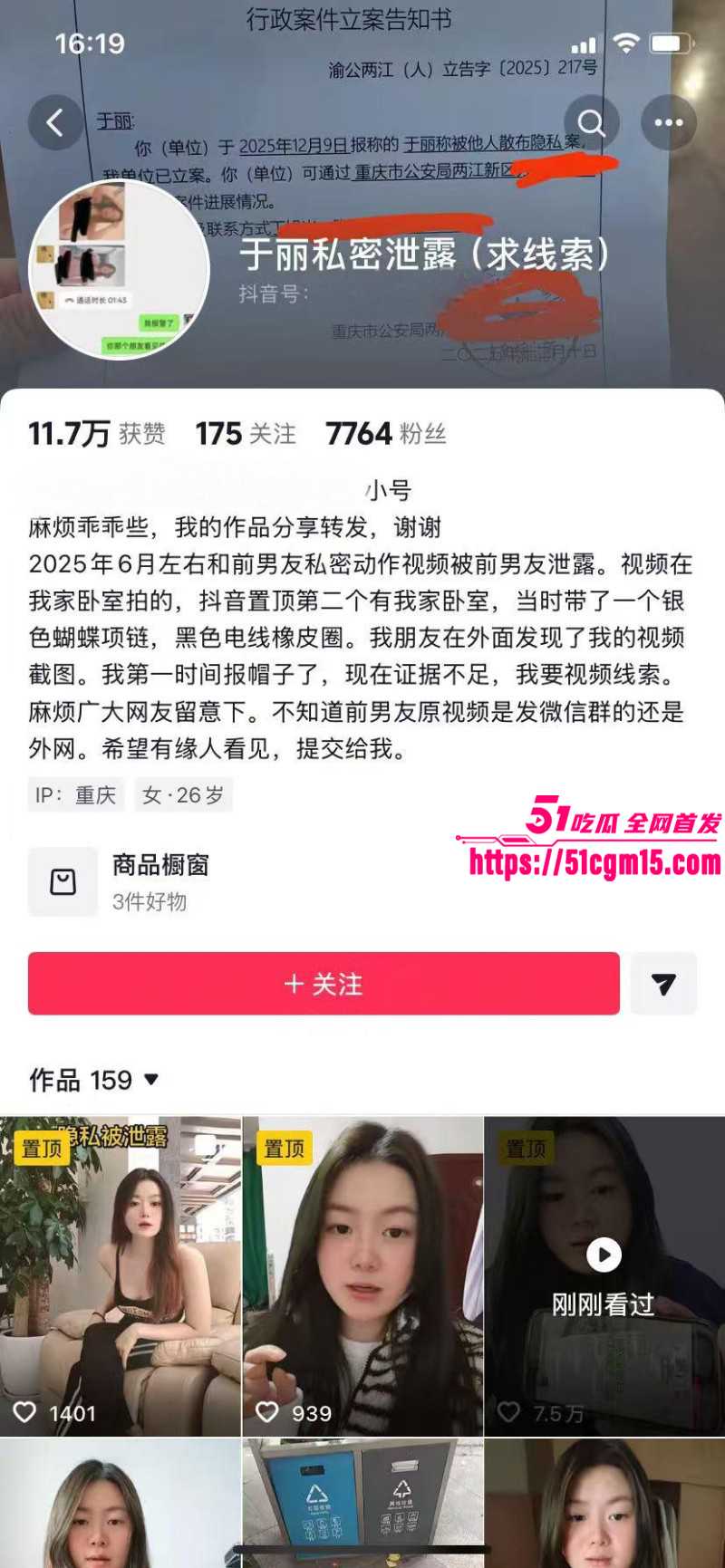This screenshot has width=725, height=1568.
Task: Tap the heart icon showing 1401 likes
Action: (x=24, y=1411)
